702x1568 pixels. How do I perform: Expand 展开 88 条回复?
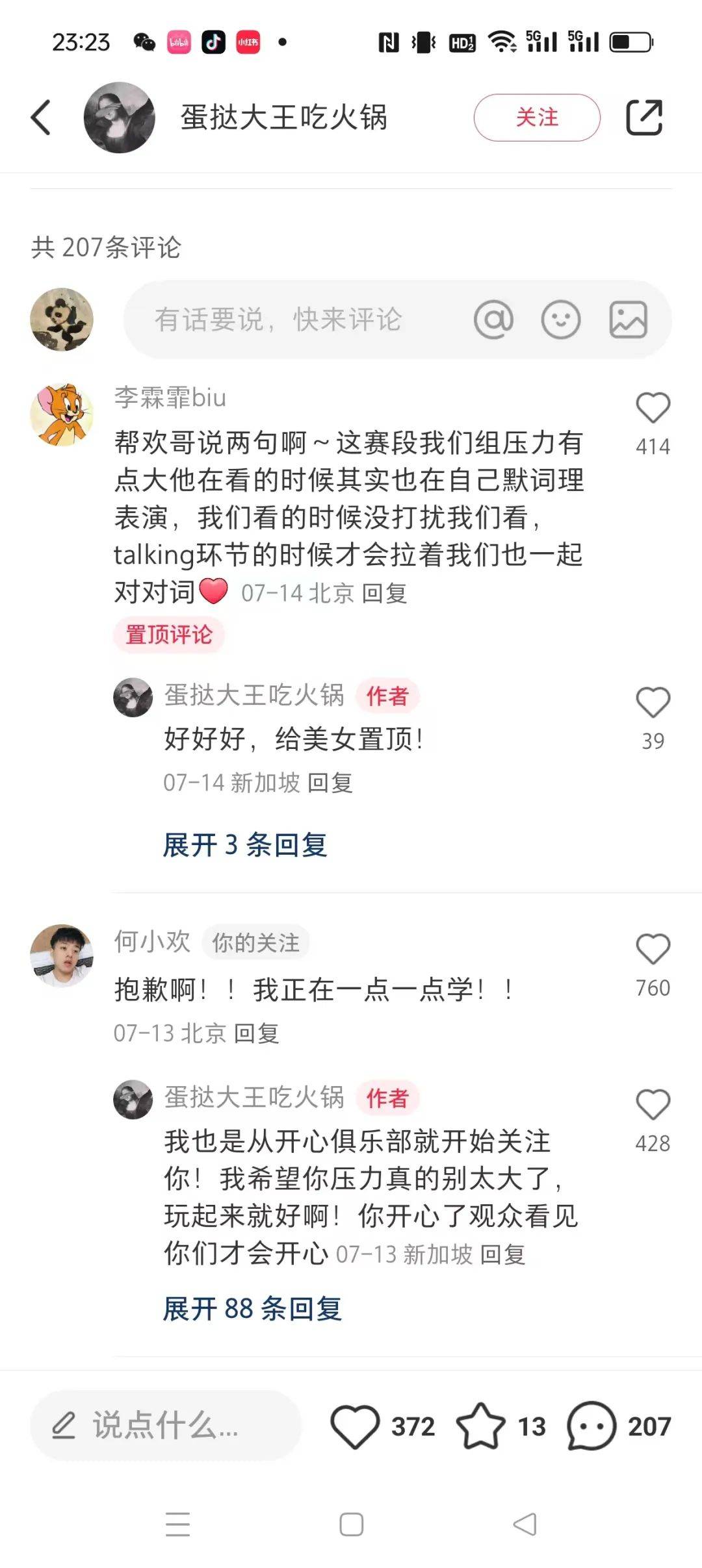click(252, 1309)
